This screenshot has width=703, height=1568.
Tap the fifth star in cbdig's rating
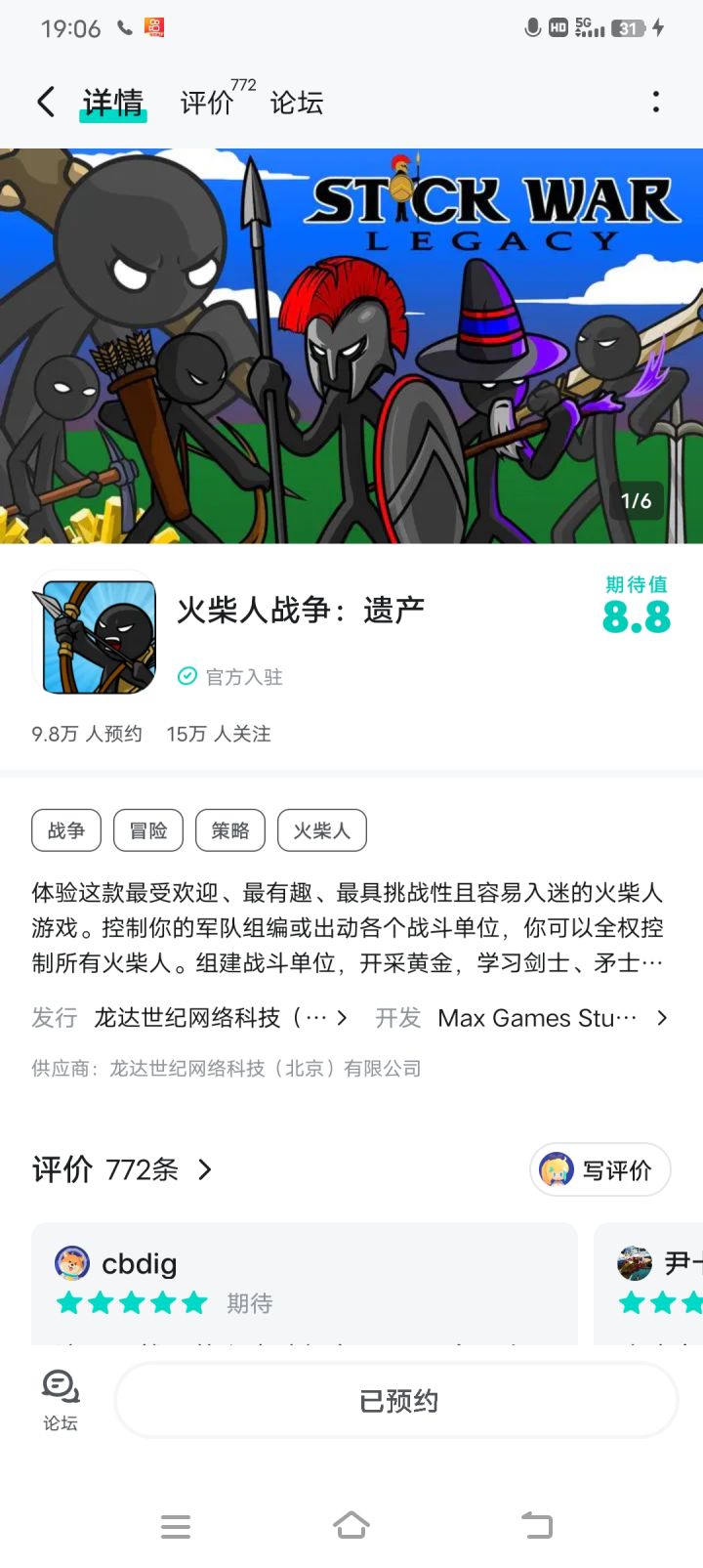(195, 1302)
